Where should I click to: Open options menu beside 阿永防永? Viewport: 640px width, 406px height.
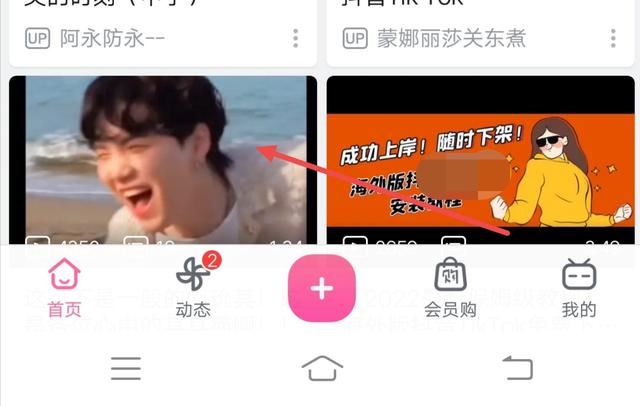[x=295, y=39]
